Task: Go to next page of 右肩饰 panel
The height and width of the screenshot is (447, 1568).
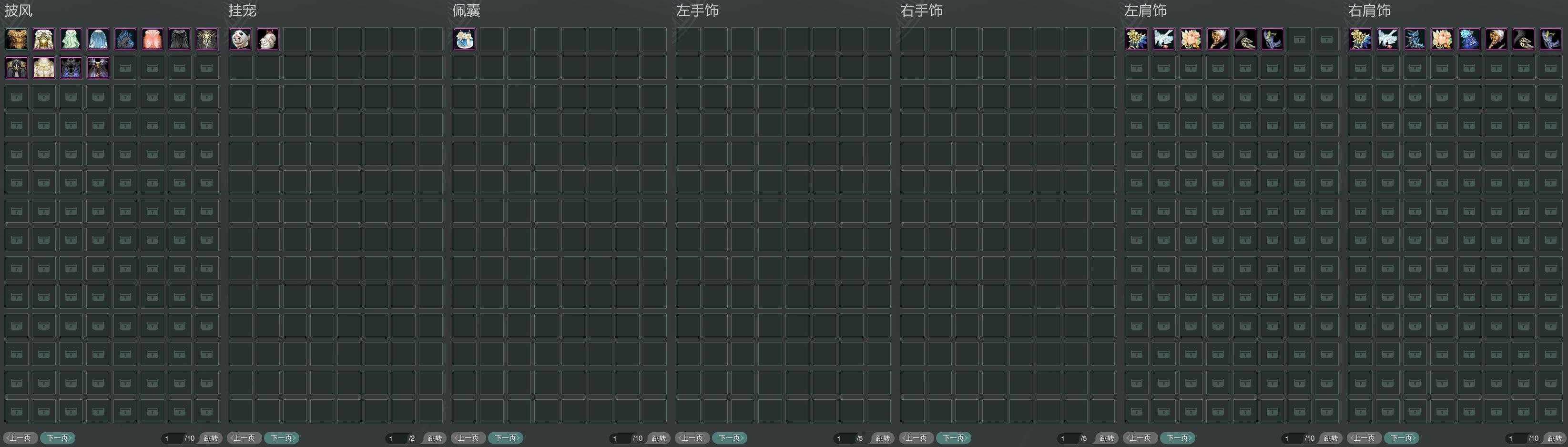Action: (x=1402, y=438)
